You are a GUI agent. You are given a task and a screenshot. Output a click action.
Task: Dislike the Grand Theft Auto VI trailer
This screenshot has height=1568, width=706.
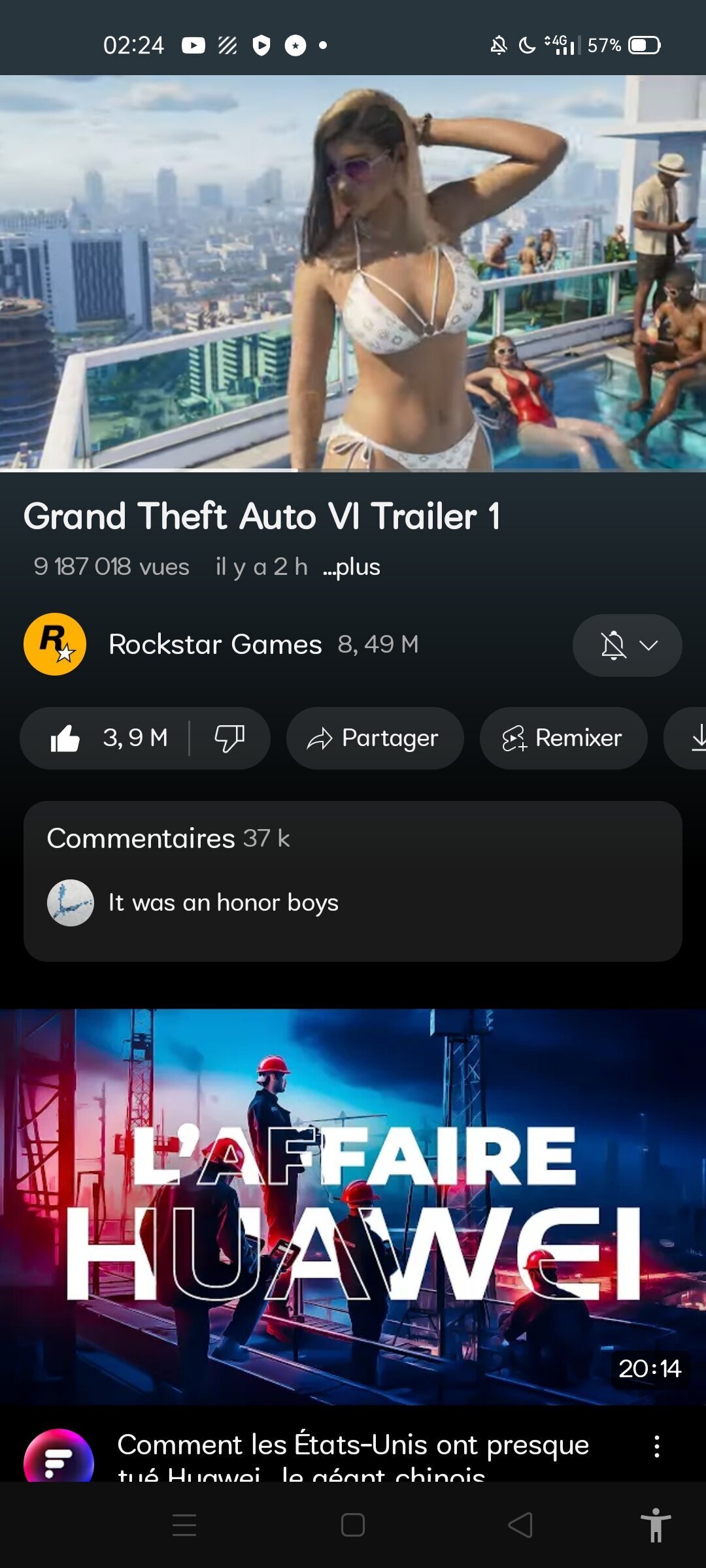(x=229, y=738)
